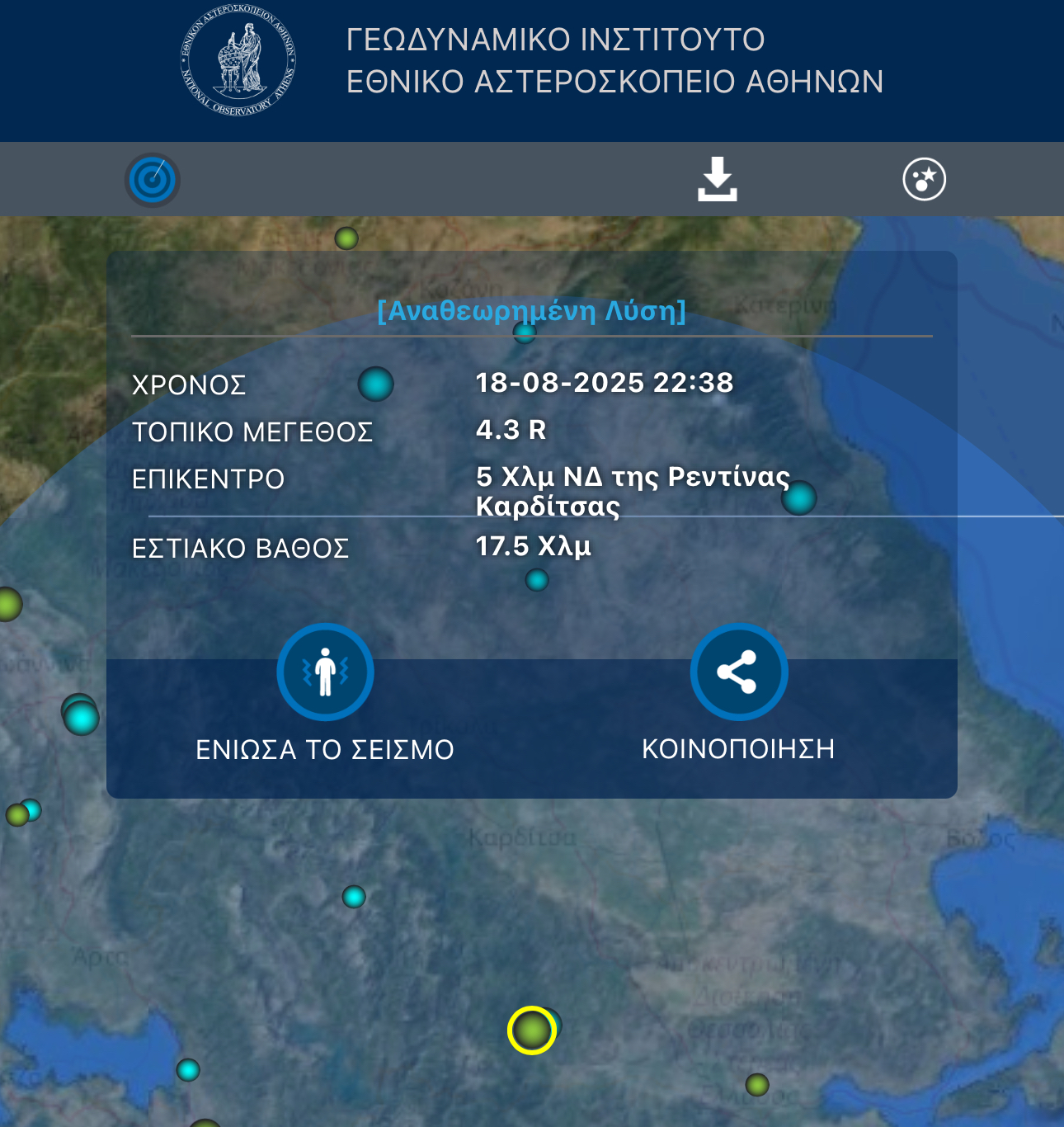
Task: Select the yellow-circled earthquake marker
Action: [532, 1030]
